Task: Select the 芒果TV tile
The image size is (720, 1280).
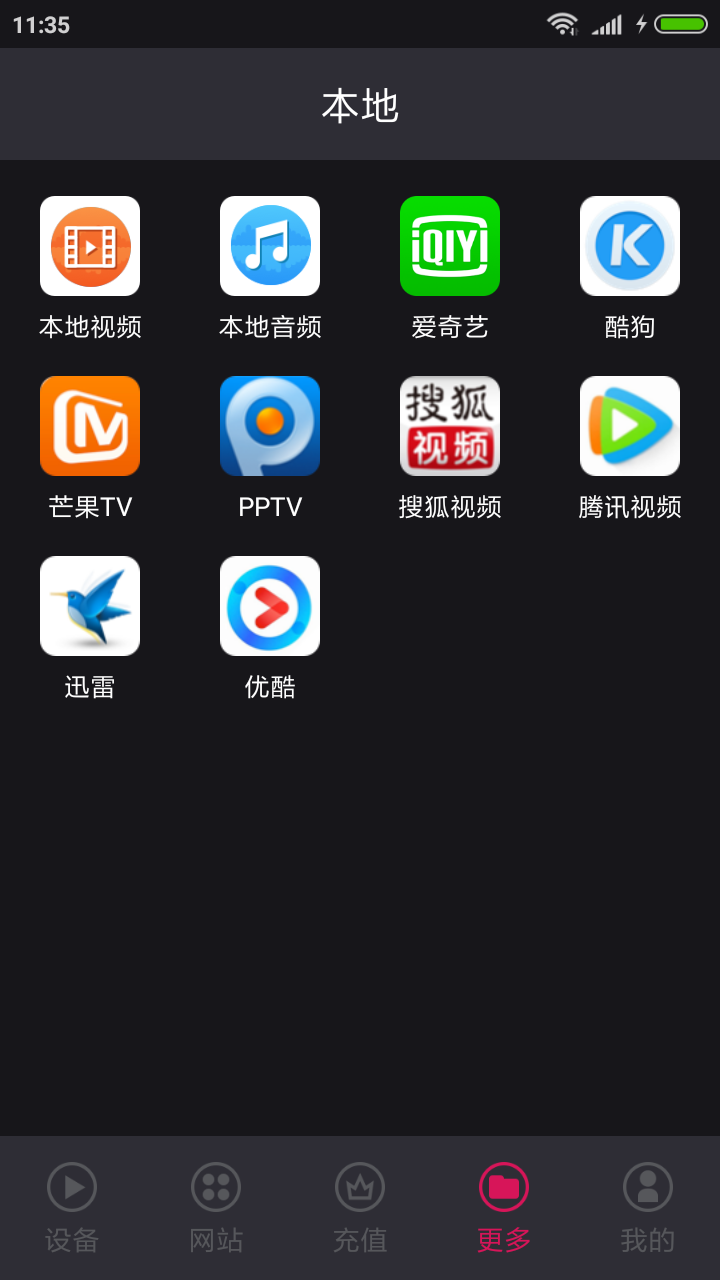Action: pyautogui.click(x=90, y=426)
